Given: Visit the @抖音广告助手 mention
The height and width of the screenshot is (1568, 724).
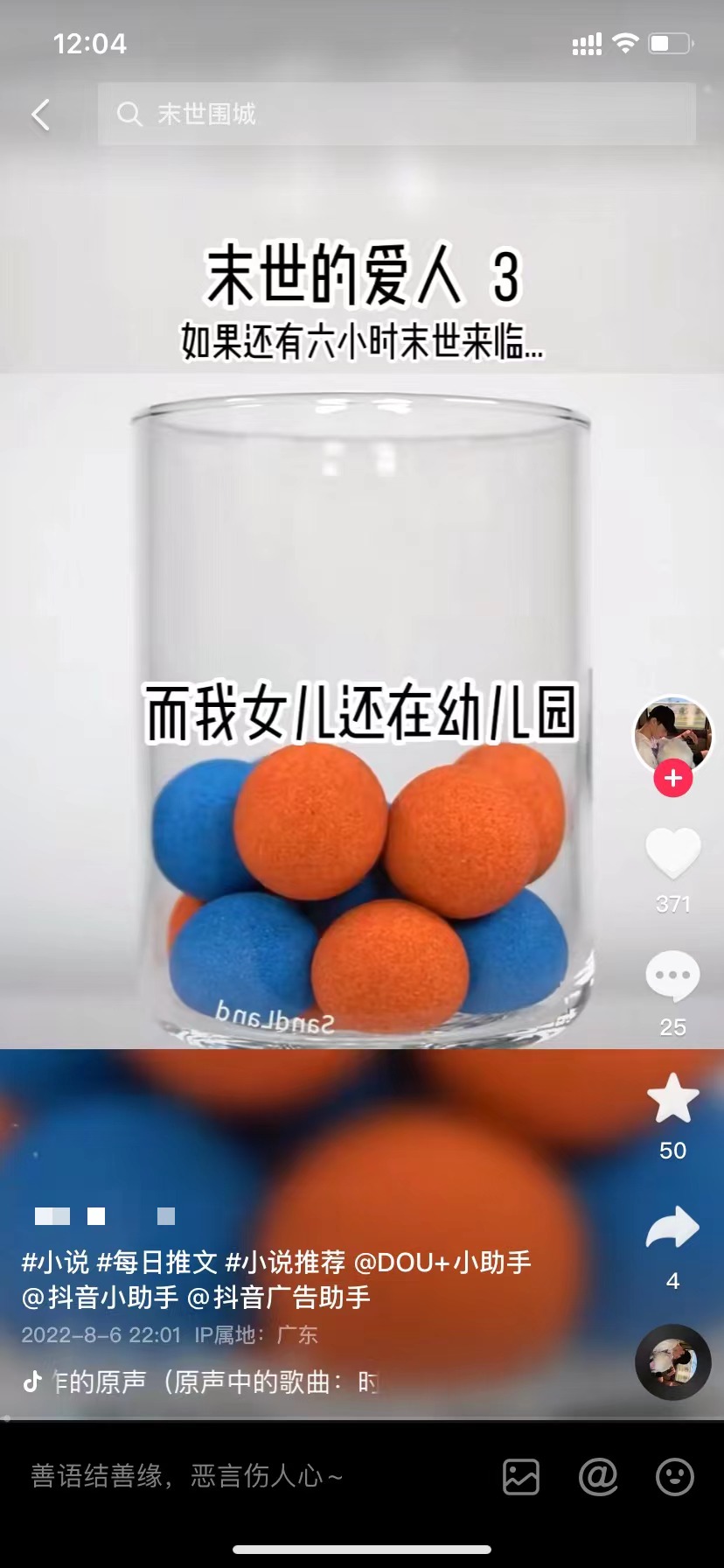Looking at the screenshot, I should pos(279,1297).
